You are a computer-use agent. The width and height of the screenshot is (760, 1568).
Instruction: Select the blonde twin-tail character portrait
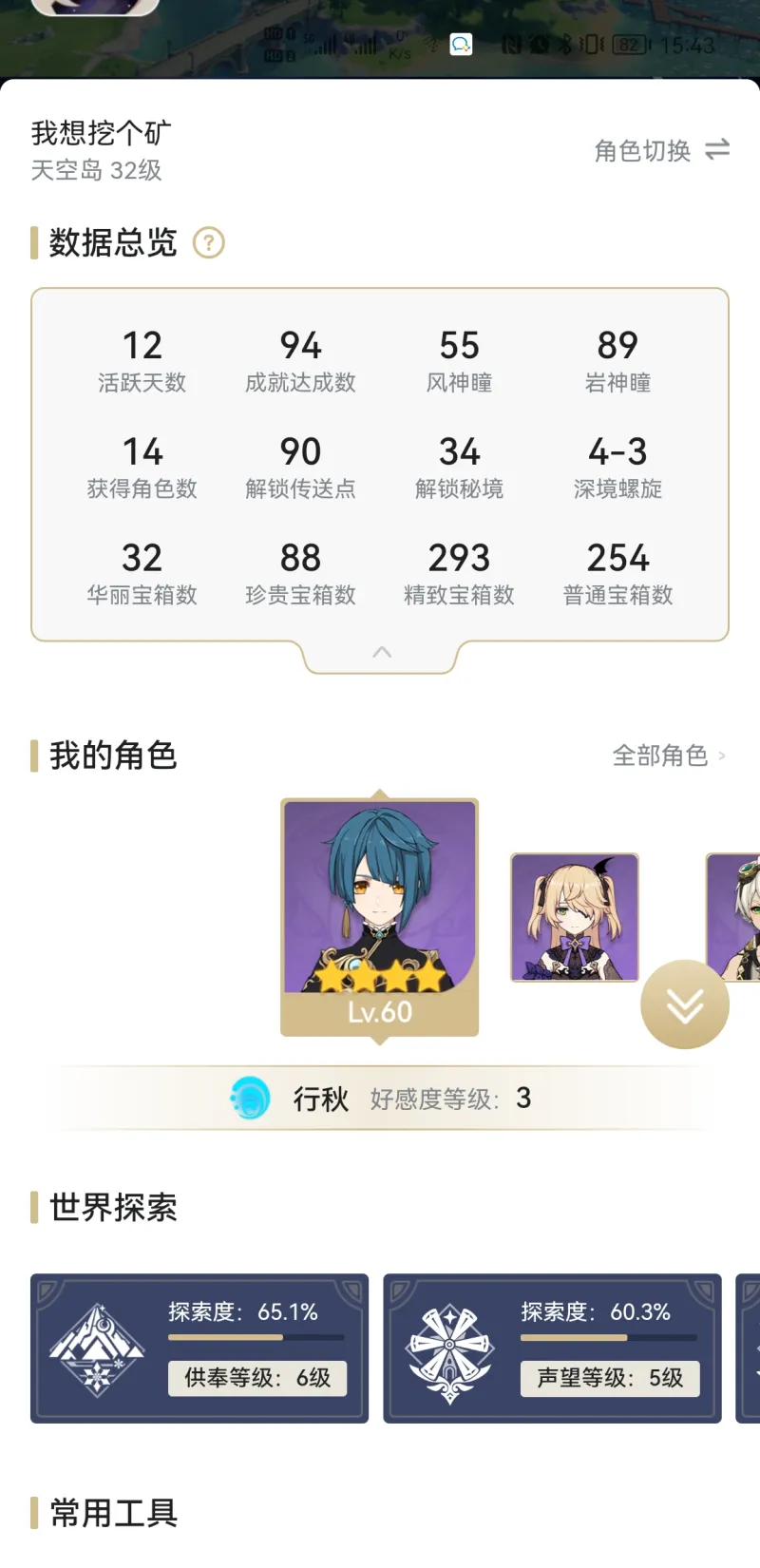[575, 917]
